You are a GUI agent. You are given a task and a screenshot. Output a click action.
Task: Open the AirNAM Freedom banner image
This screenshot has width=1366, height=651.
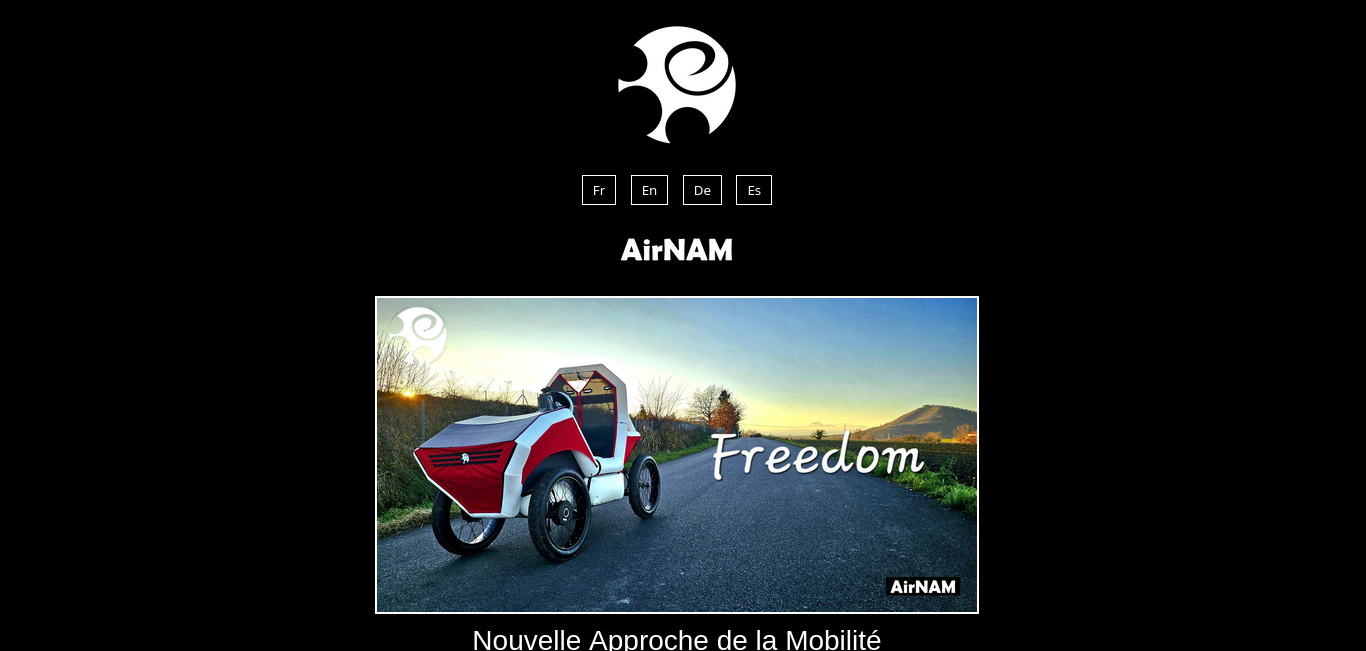pyautogui.click(x=677, y=455)
